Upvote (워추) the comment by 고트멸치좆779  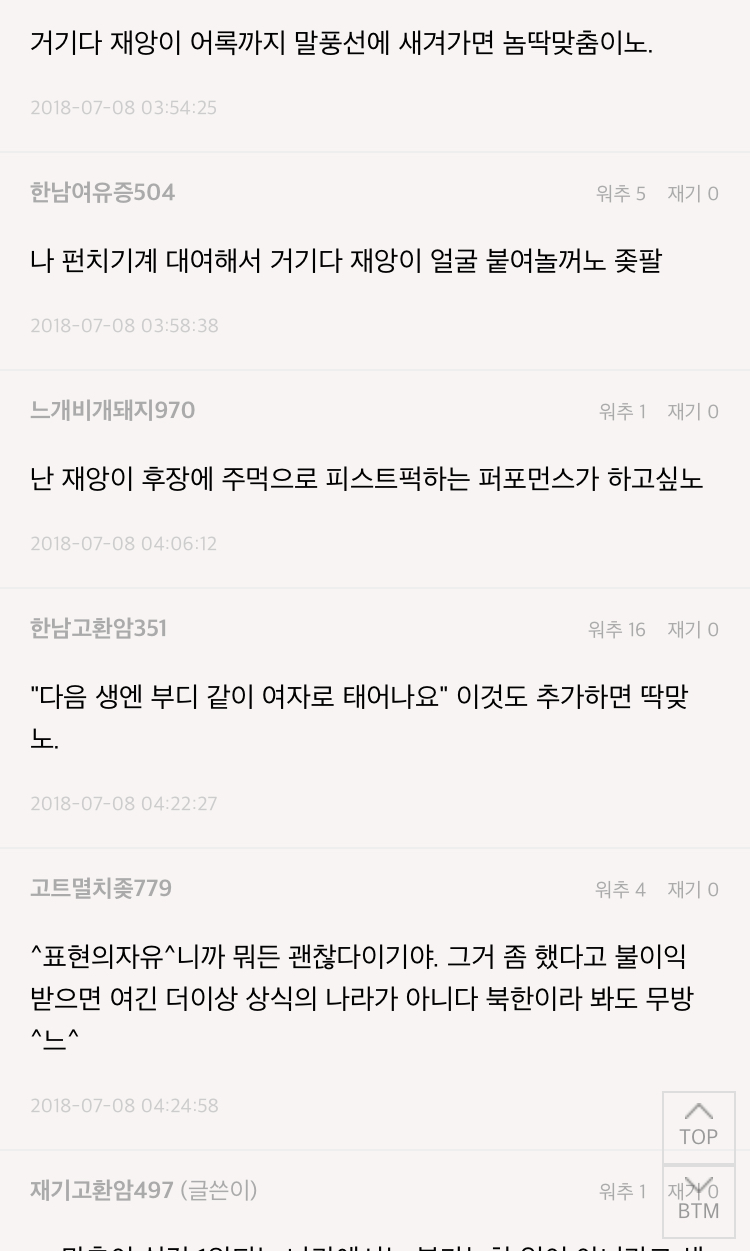(x=620, y=890)
